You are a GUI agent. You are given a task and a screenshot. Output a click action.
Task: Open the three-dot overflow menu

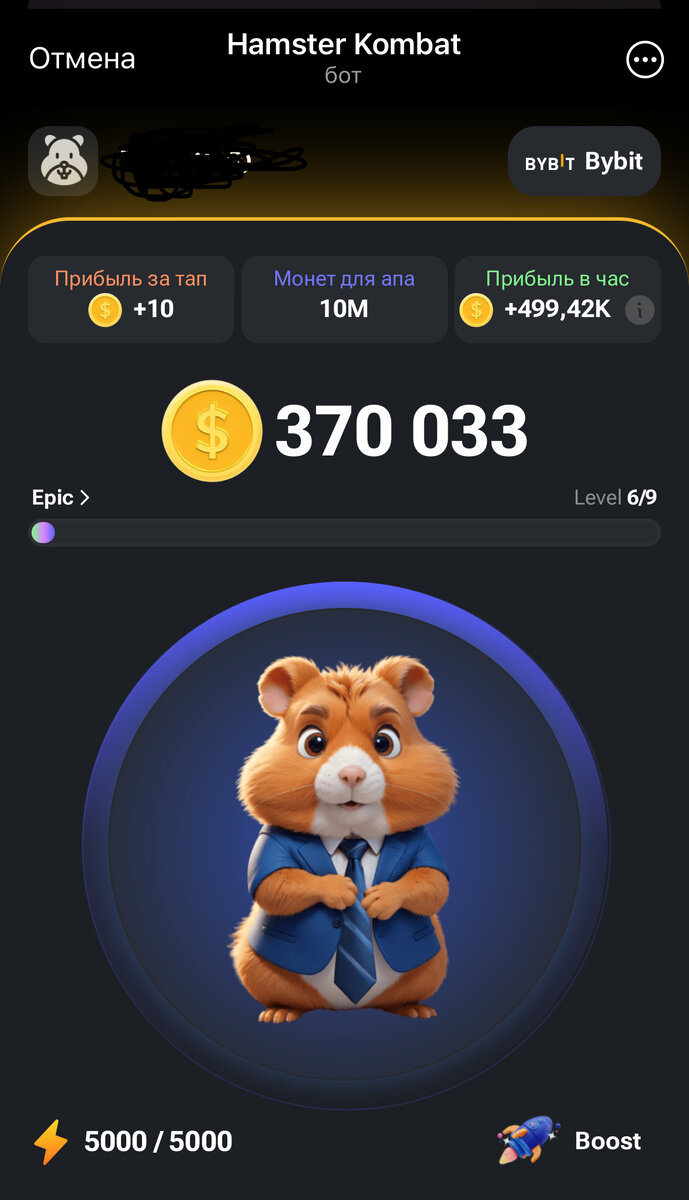click(x=644, y=60)
